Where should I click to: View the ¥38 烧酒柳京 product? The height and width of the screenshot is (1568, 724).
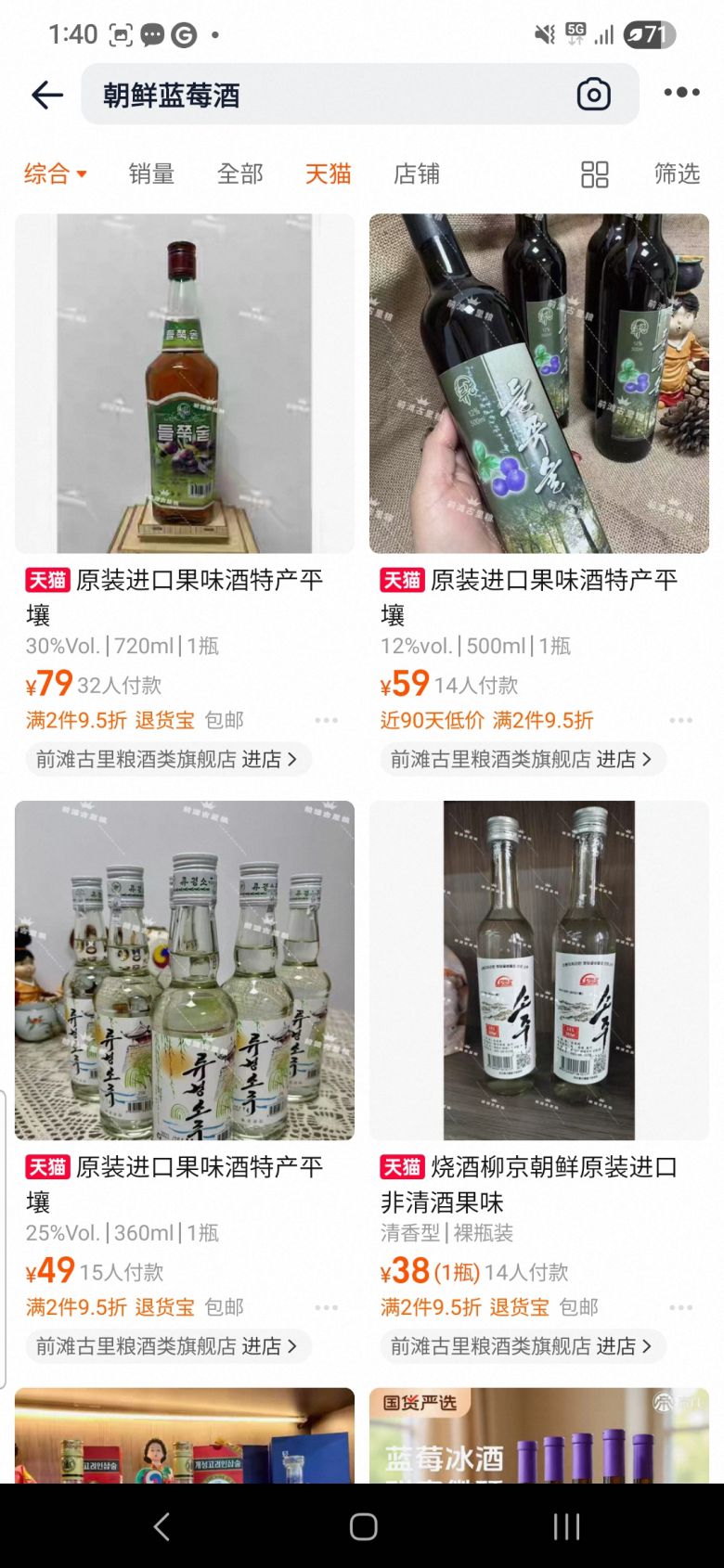tap(538, 970)
